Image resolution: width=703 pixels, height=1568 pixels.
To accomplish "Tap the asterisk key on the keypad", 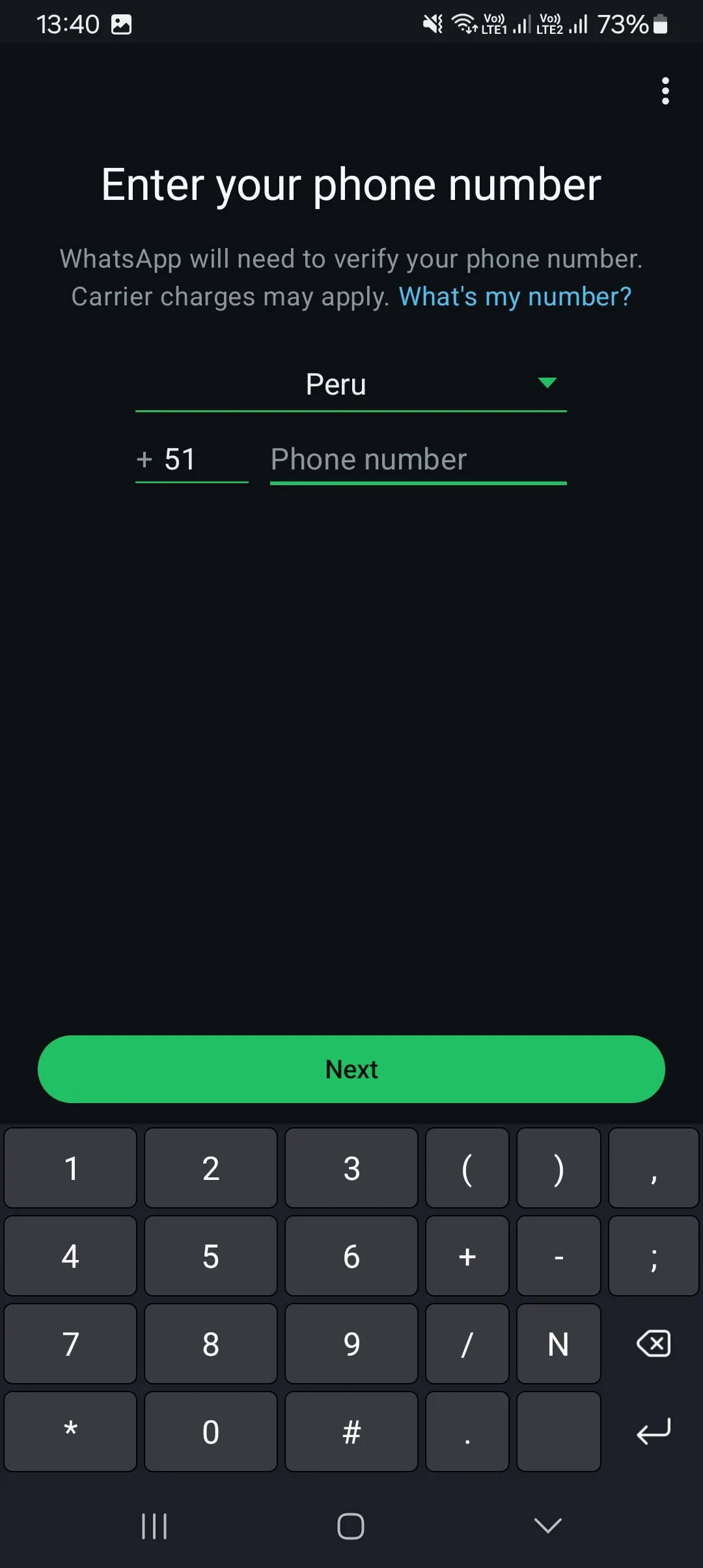I will tap(70, 1431).
